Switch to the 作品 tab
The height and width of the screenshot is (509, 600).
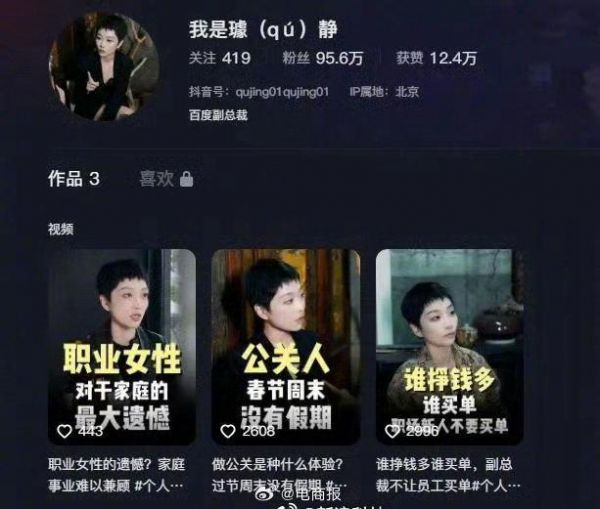(x=74, y=179)
